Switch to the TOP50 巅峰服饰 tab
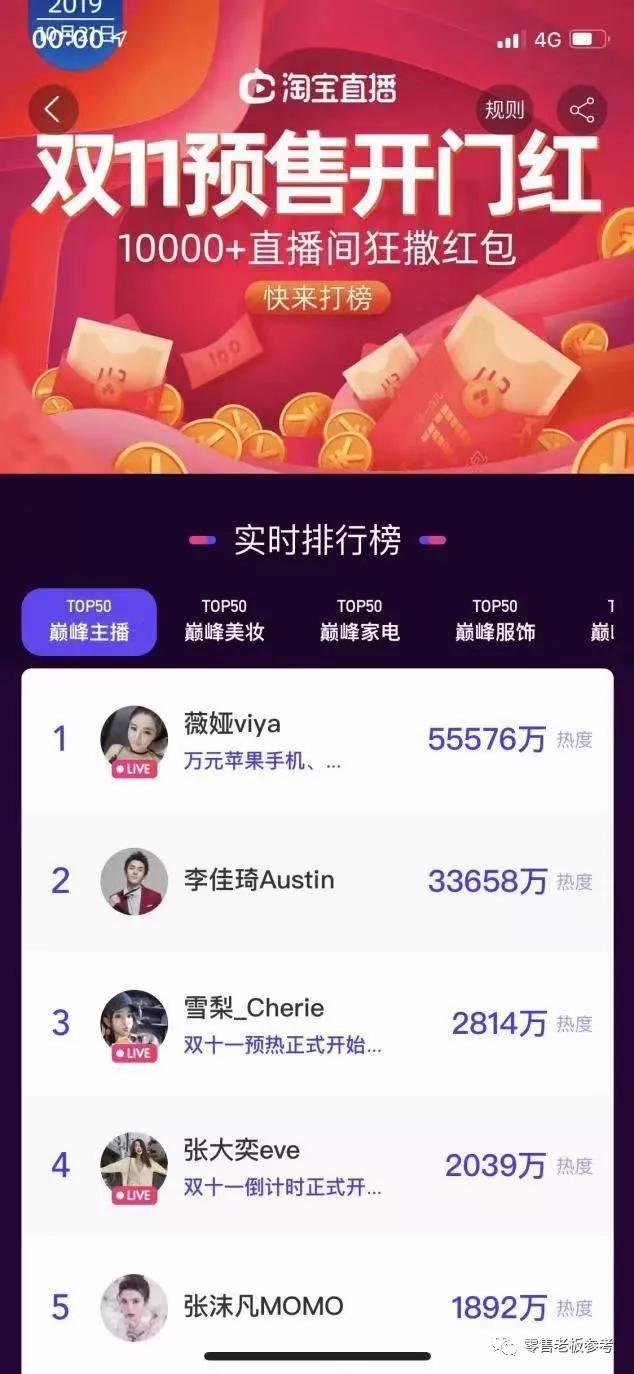Image resolution: width=634 pixels, height=1374 pixels. 495,621
